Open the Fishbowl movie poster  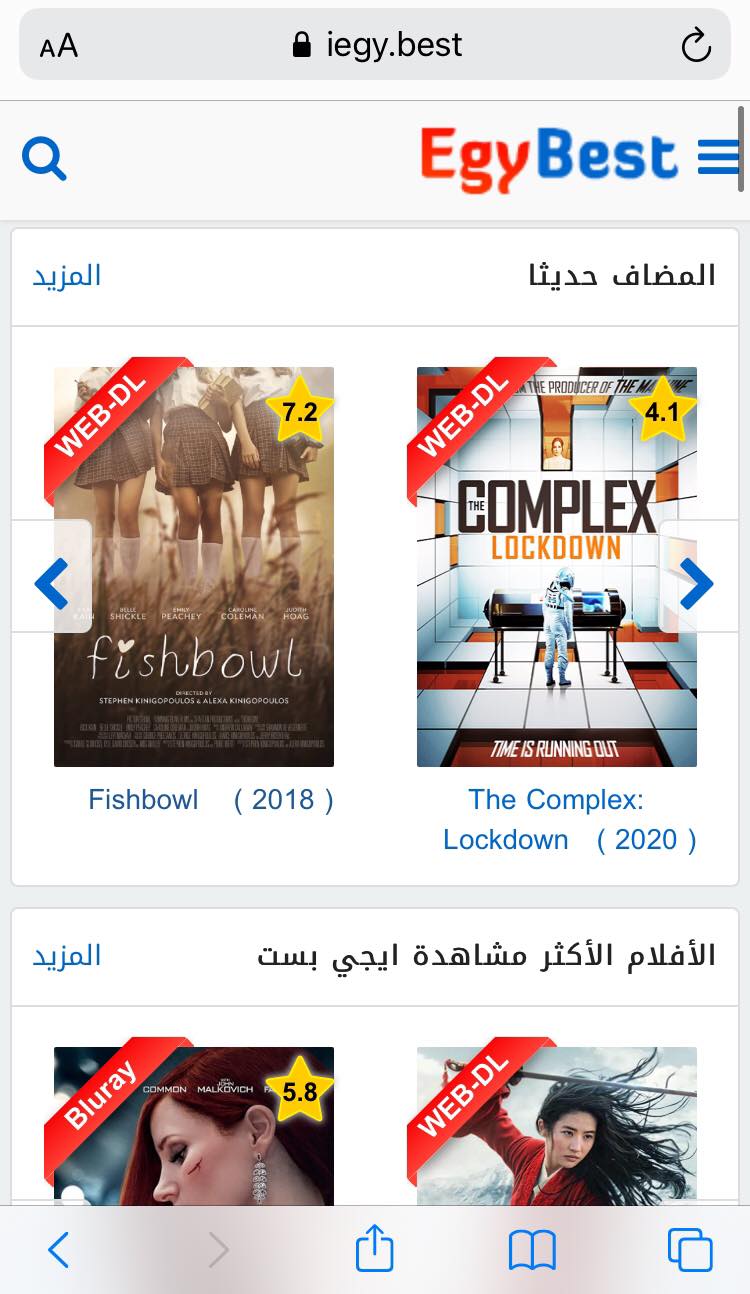194,567
